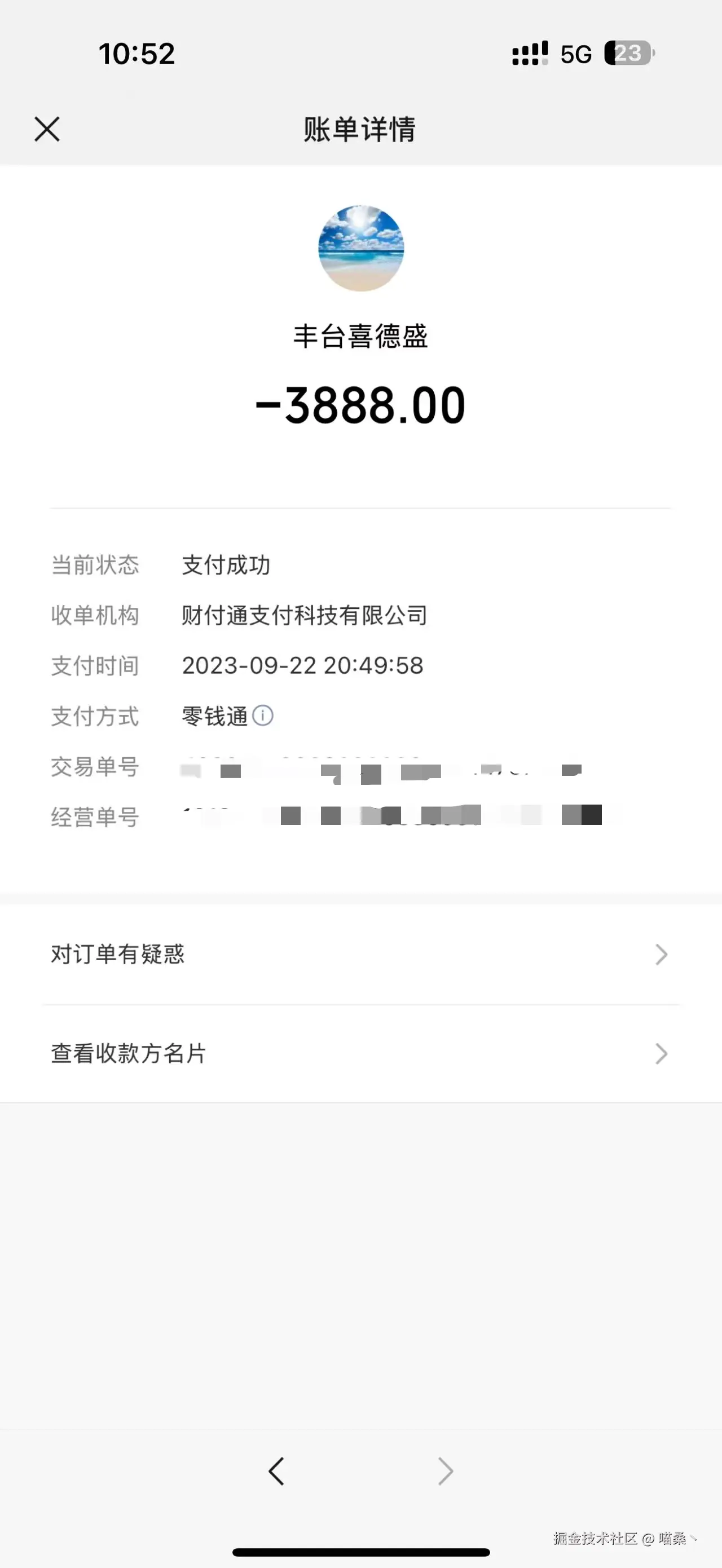
Task: Tap the next bill arrow at bottom
Action: (446, 1472)
